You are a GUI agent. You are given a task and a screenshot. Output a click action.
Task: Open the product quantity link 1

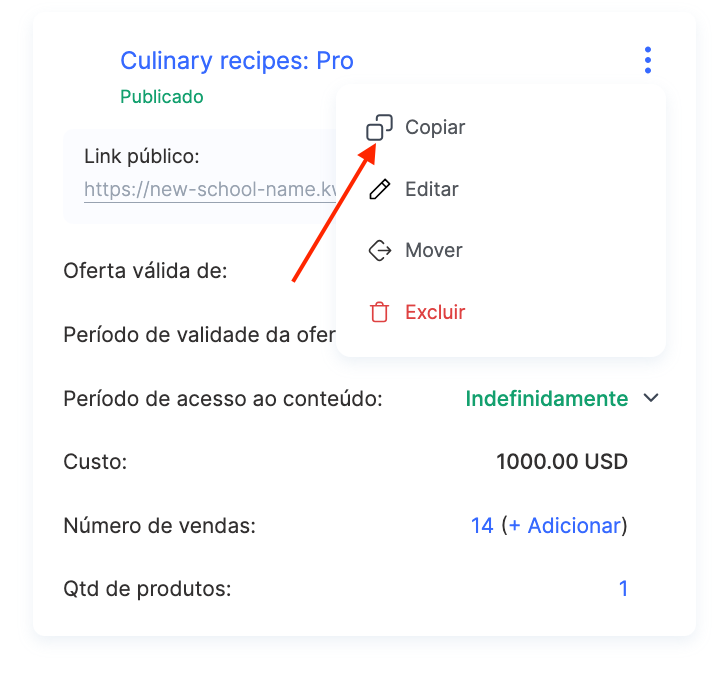623,588
